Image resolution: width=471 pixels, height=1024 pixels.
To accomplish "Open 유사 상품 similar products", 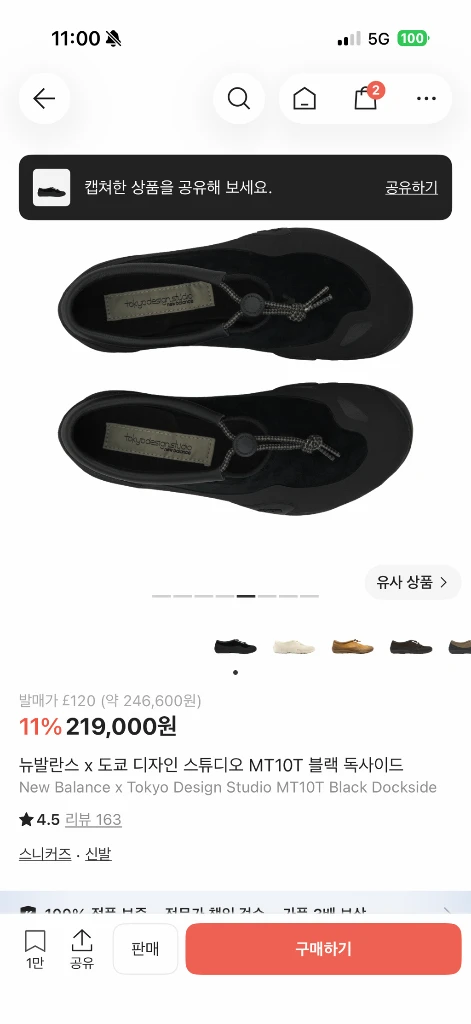I will coord(412,582).
